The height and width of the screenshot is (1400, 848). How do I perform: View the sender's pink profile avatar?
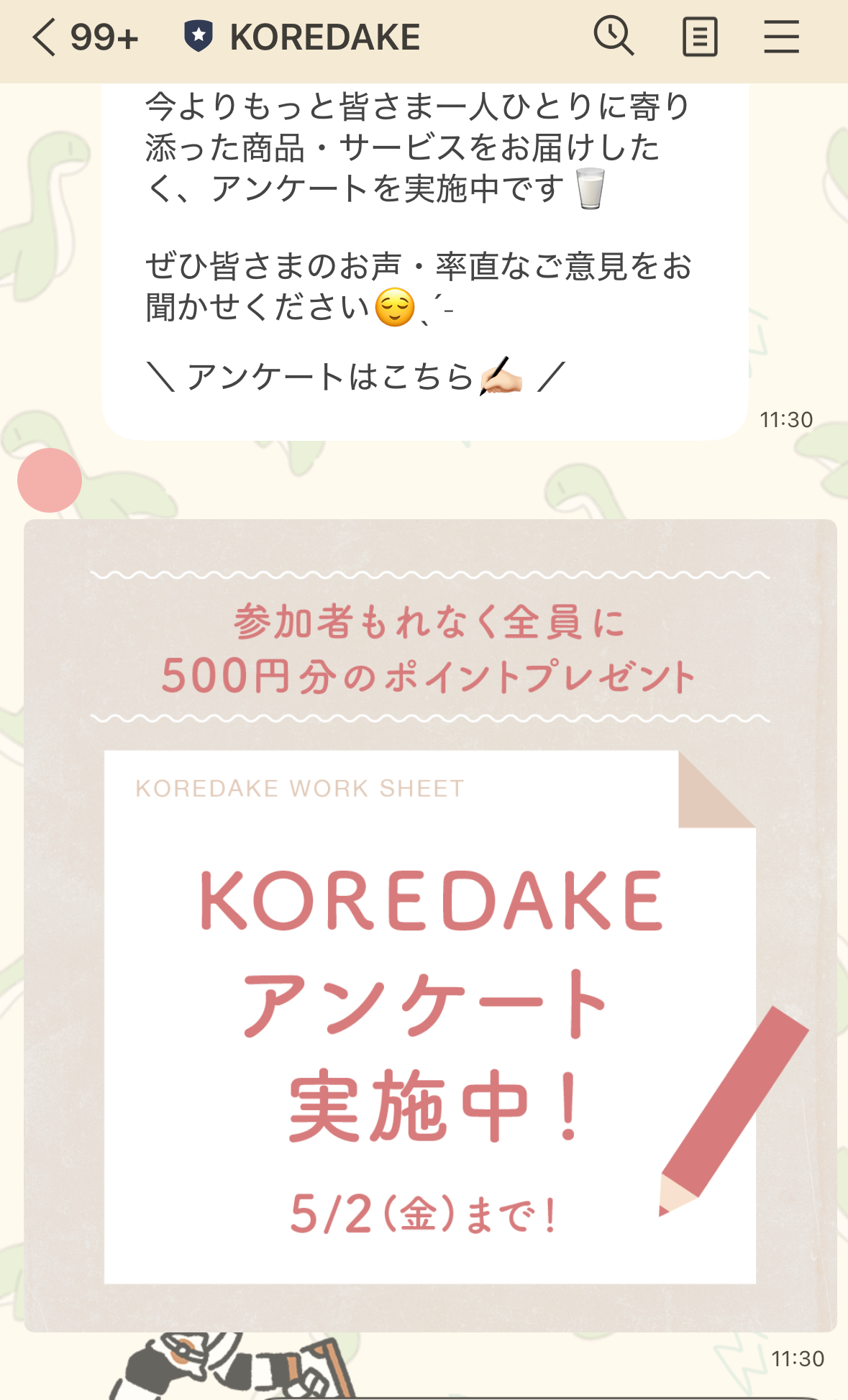(x=50, y=480)
